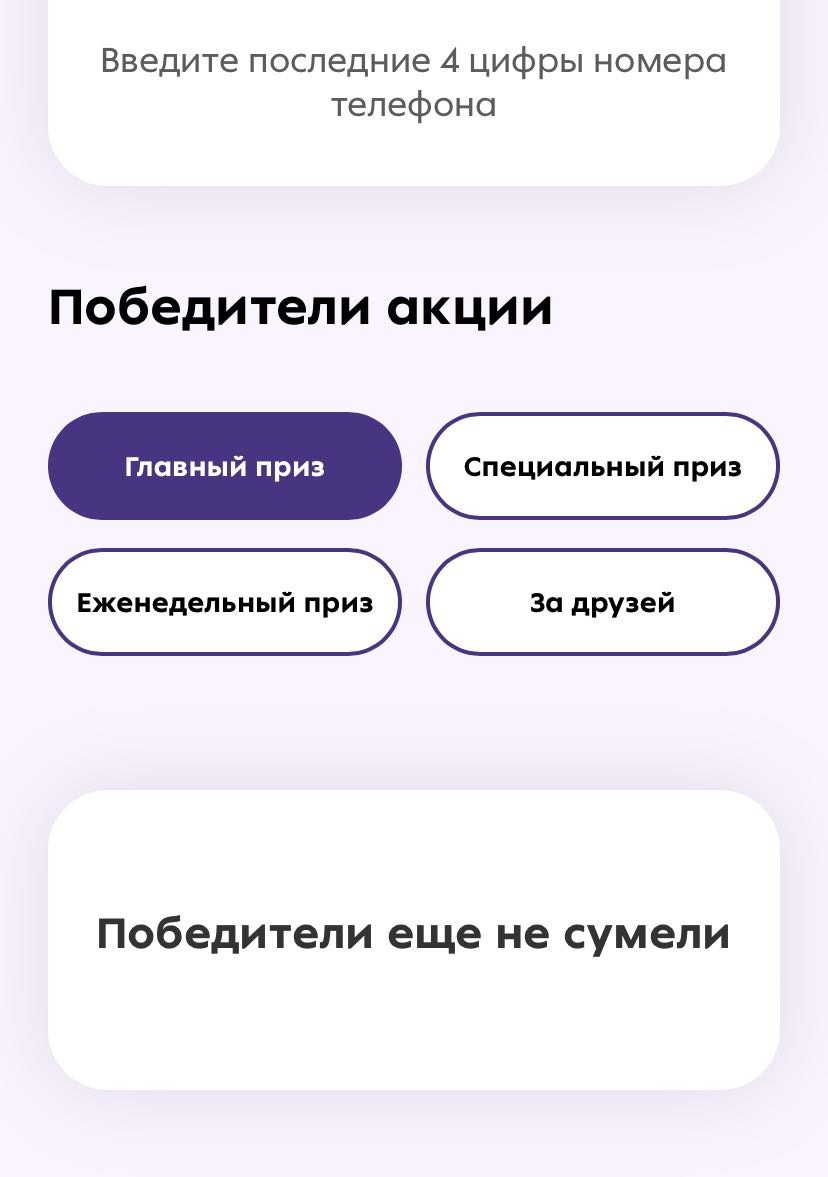This screenshot has height=1177, width=828.
Task: Select the Главный приз filter
Action: click(224, 466)
